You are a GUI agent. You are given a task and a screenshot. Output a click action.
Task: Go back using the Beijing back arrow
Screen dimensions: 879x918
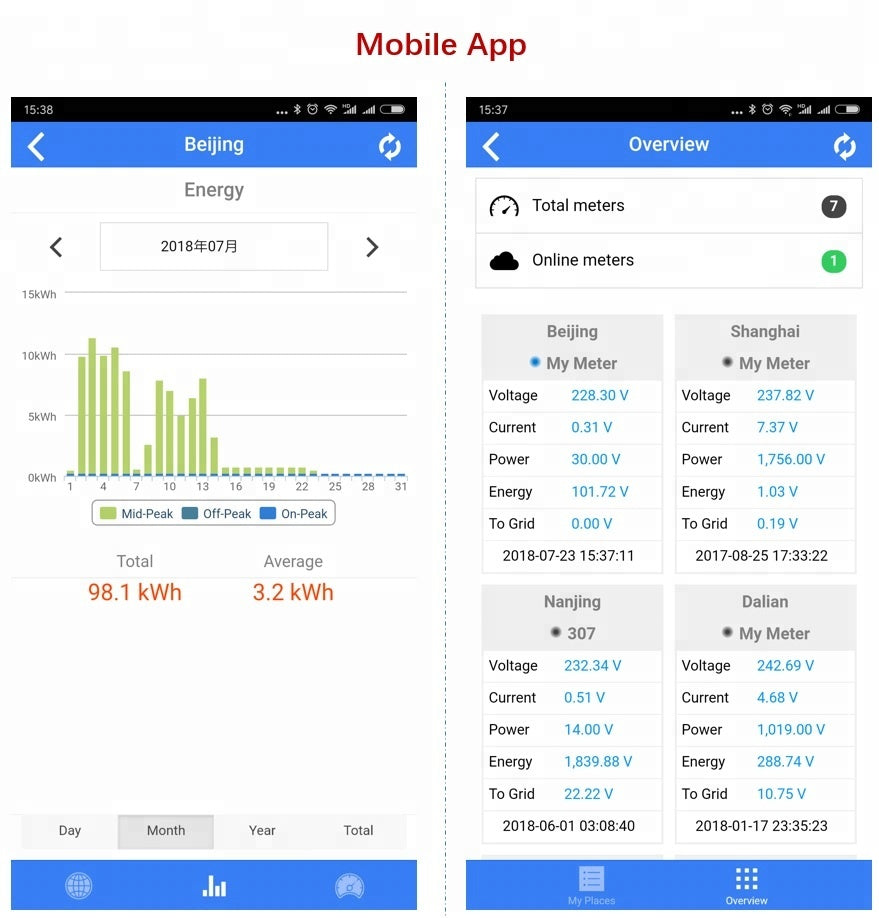click(x=36, y=145)
